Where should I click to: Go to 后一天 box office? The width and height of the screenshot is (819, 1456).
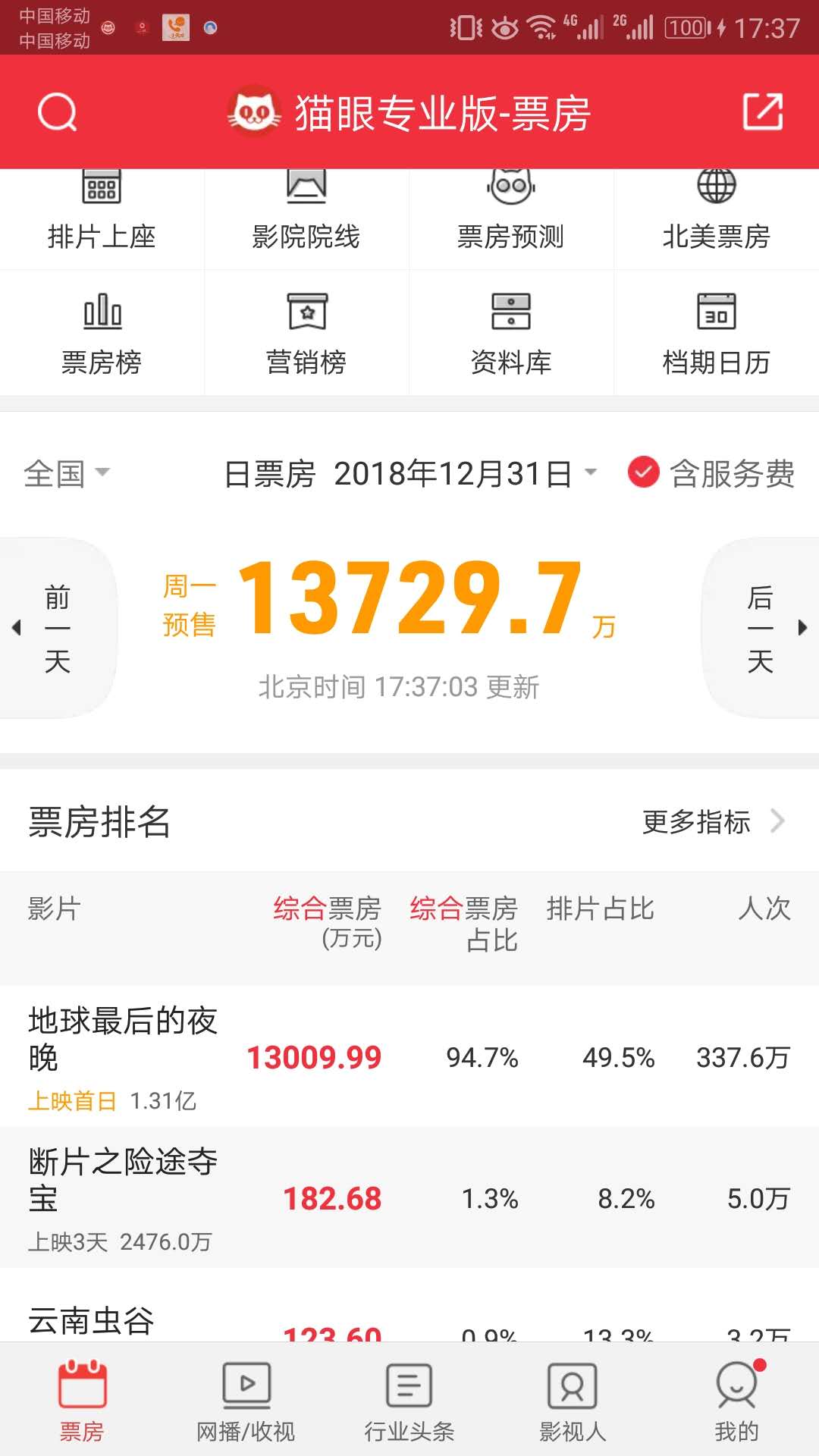click(761, 628)
